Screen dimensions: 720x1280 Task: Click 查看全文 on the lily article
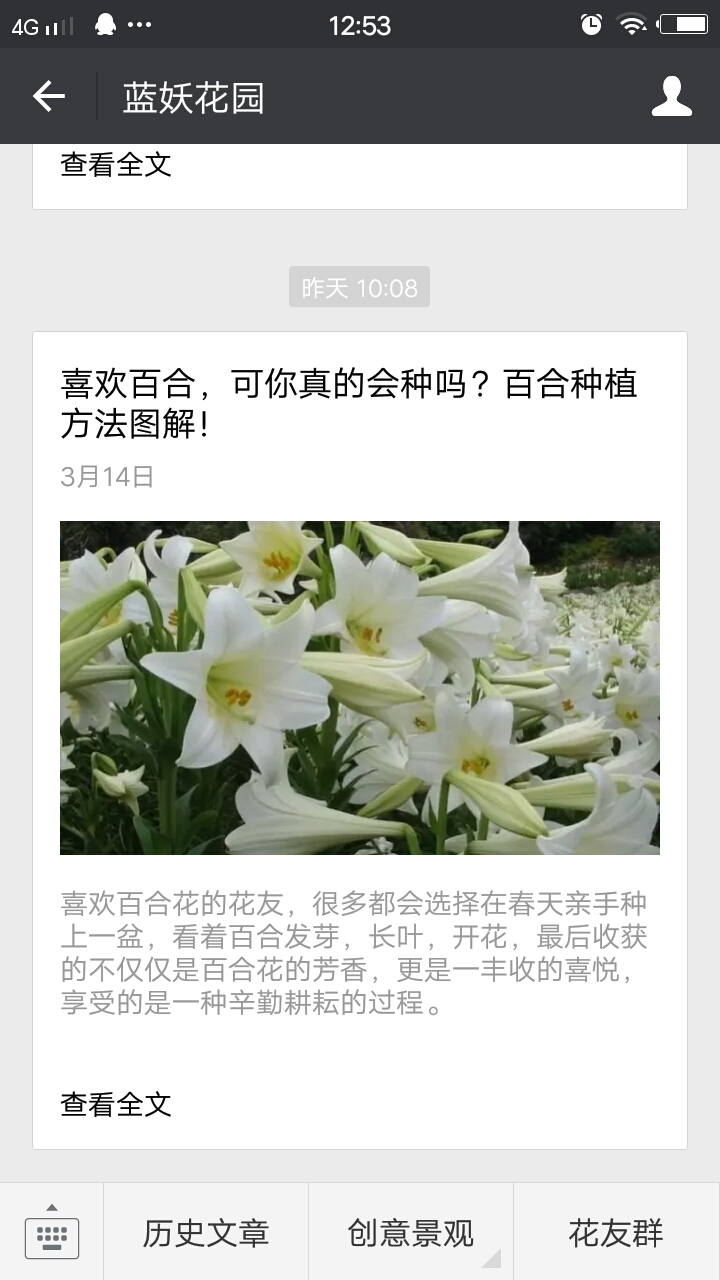click(116, 1106)
